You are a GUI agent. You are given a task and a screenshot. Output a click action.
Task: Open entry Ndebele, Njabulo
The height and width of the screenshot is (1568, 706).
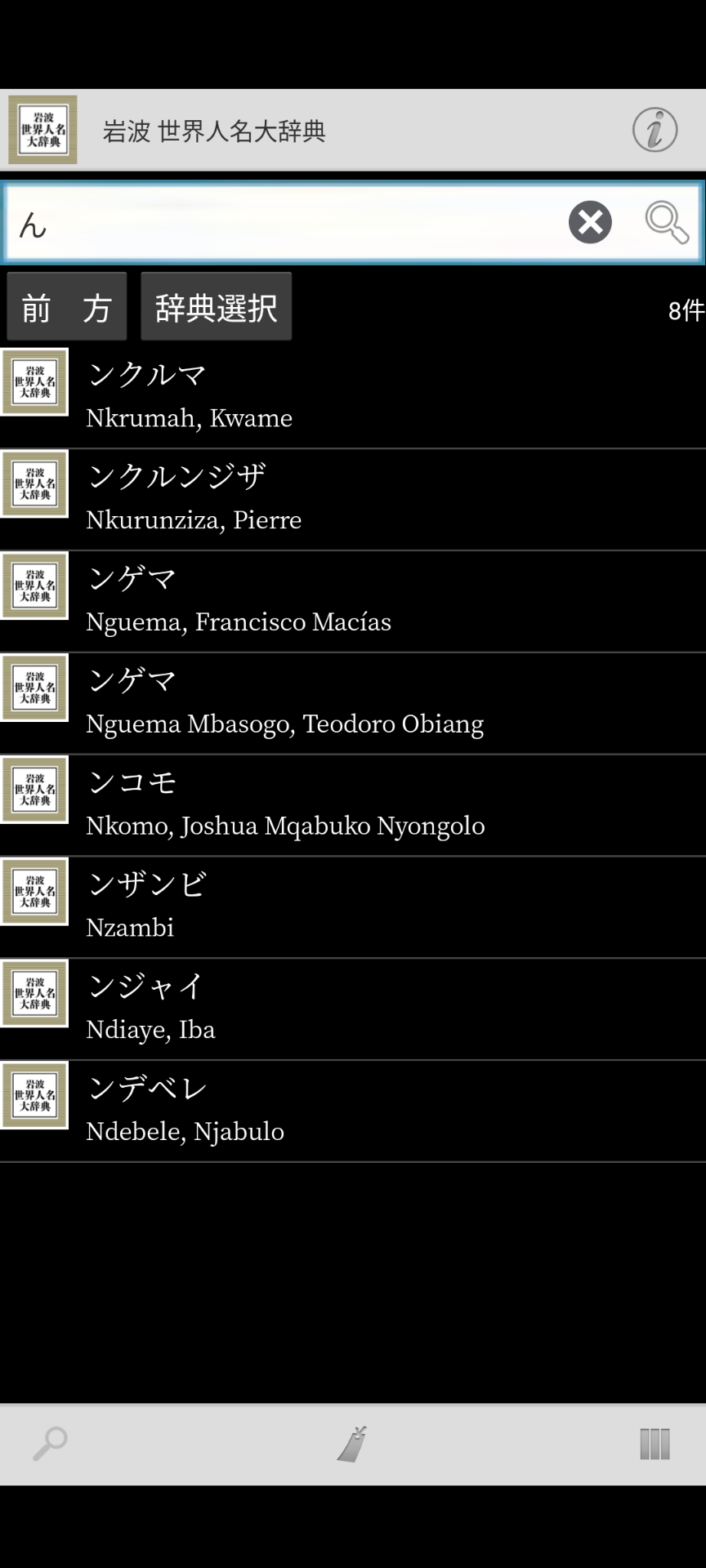tap(353, 1111)
